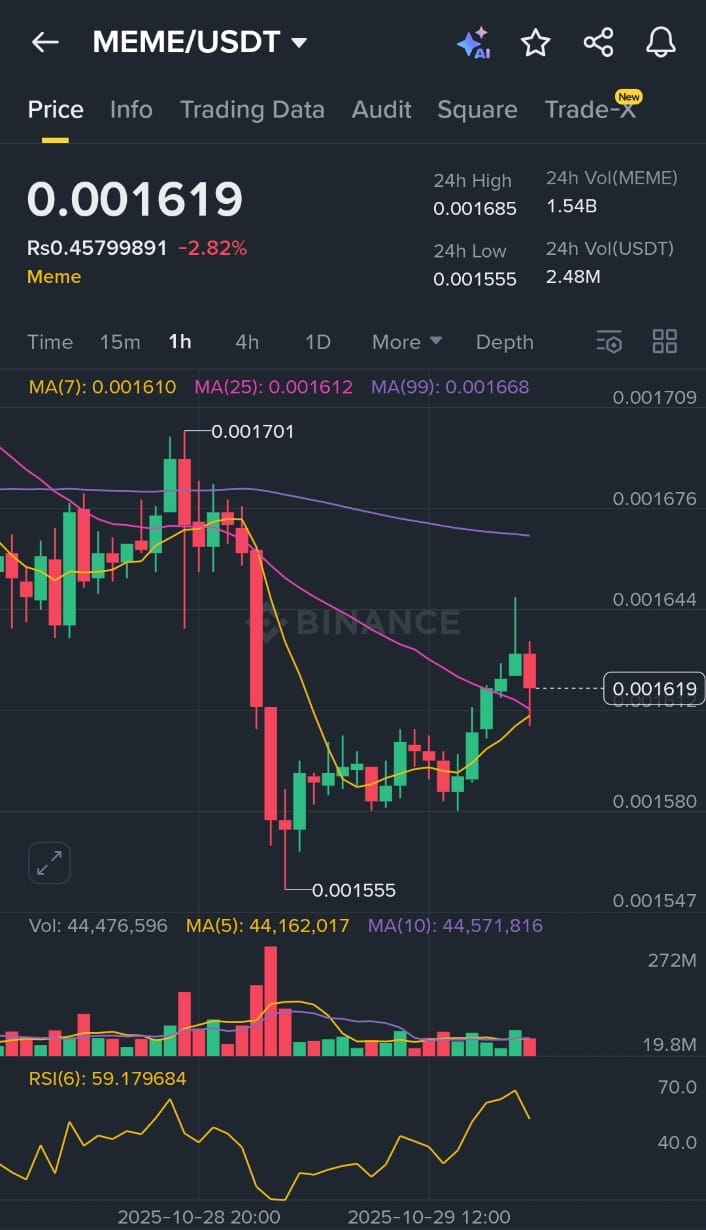The image size is (706, 1230).
Task: Select the 1D chart interval
Action: (x=317, y=342)
